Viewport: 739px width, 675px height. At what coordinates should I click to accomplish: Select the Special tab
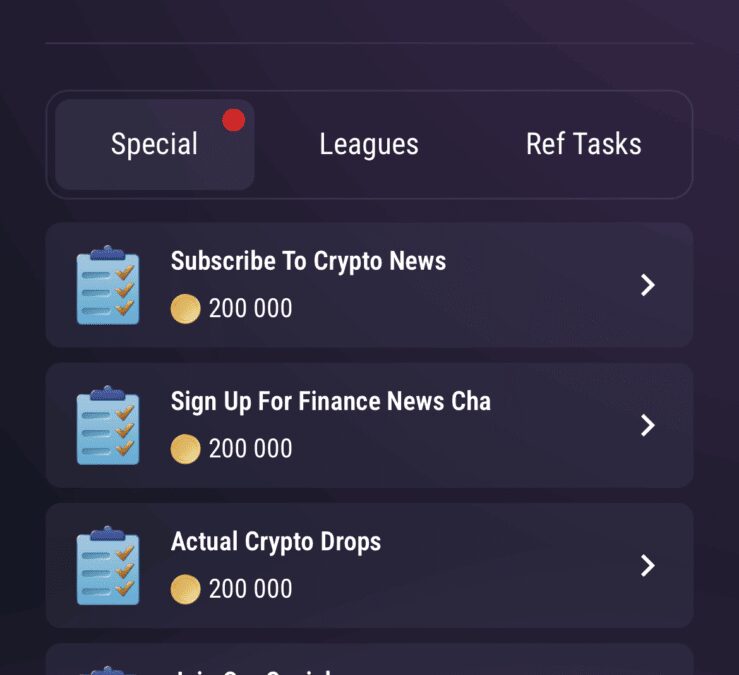pyautogui.click(x=155, y=145)
